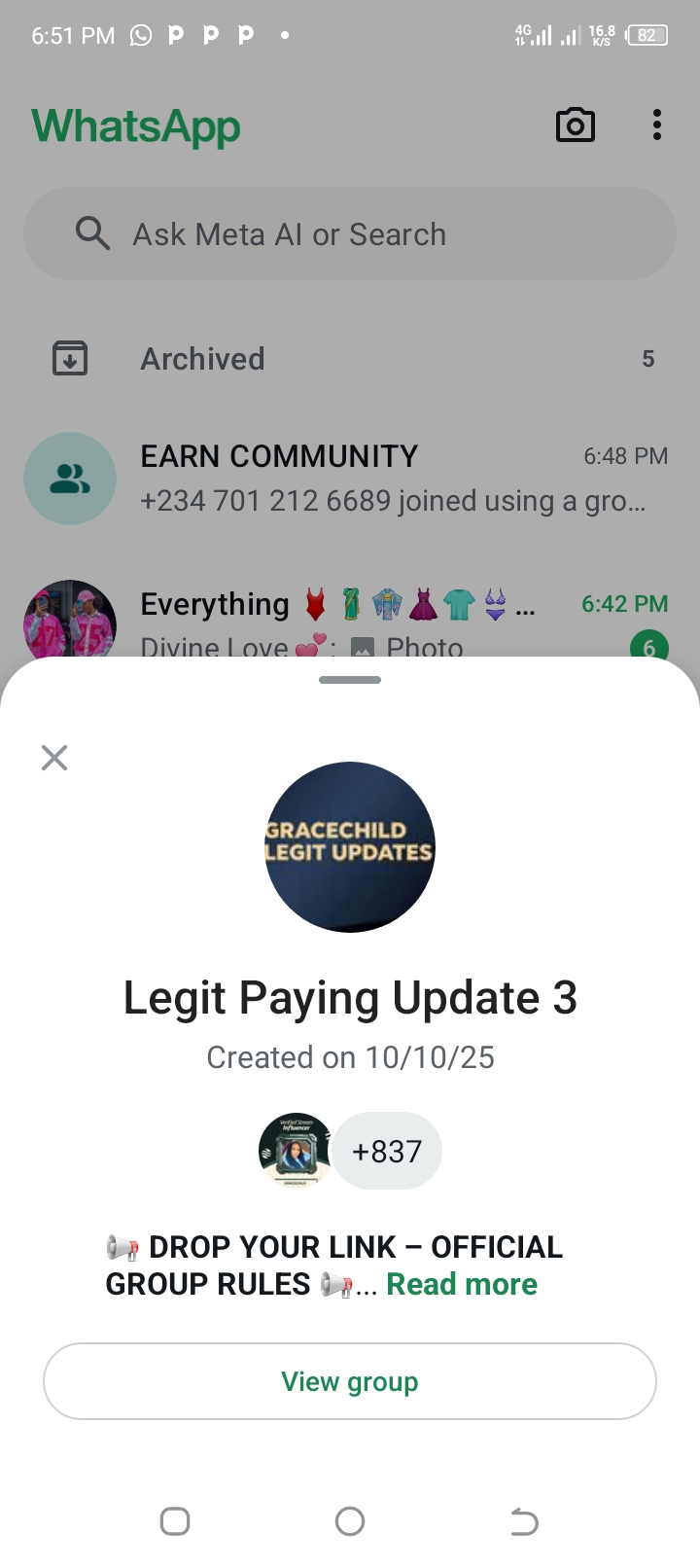Open the three-dot overflow menu
700x1568 pixels.
pyautogui.click(x=657, y=125)
